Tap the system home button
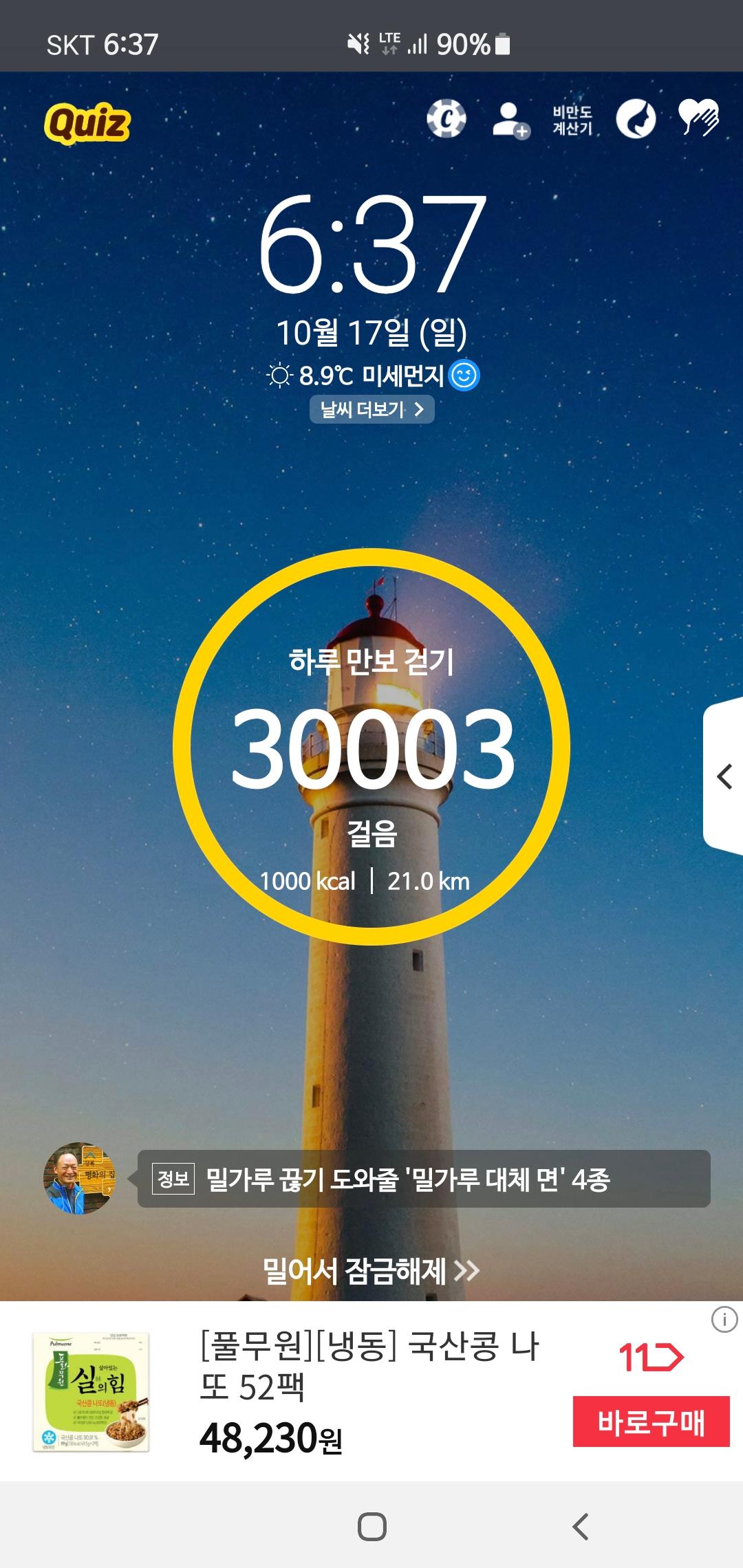 pyautogui.click(x=372, y=1527)
